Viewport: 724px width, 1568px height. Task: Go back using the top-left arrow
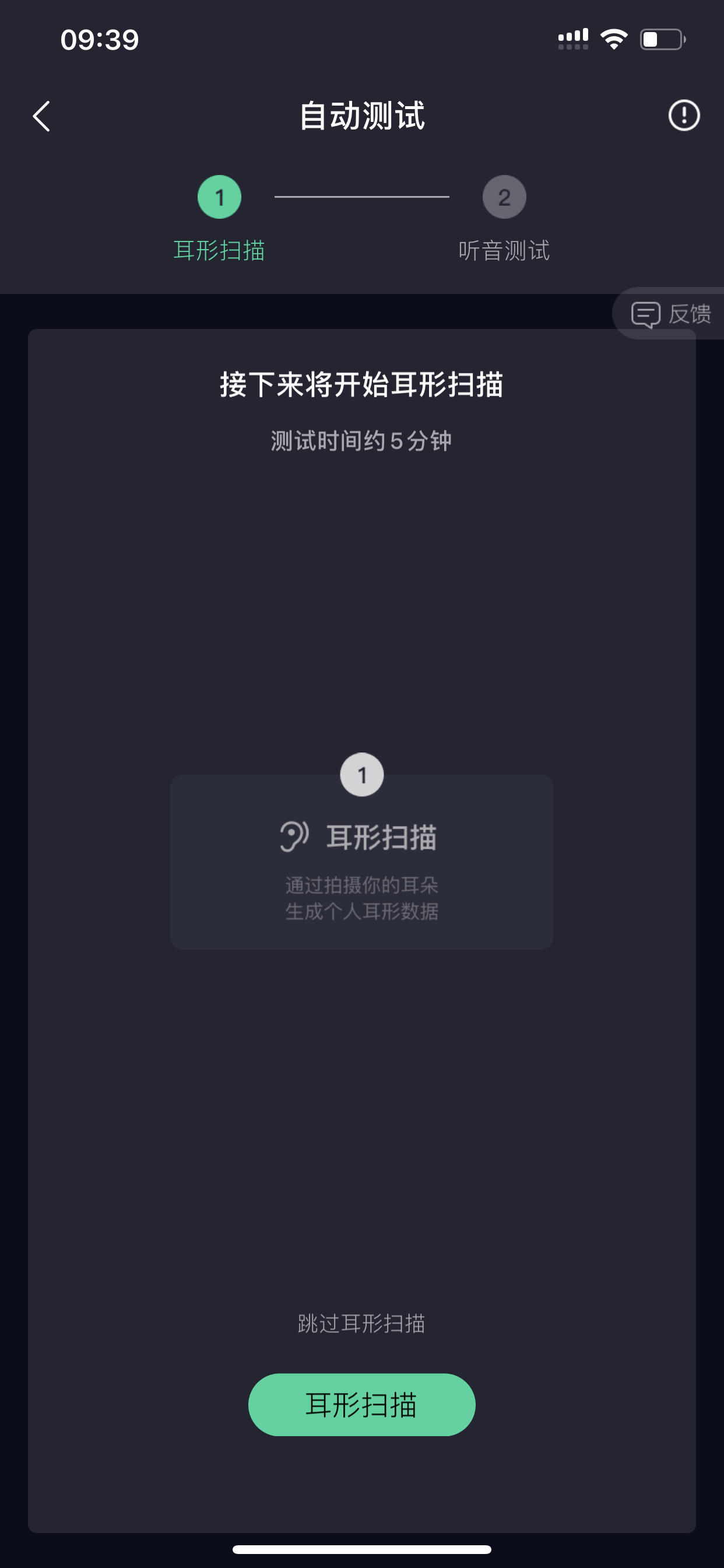tap(41, 116)
